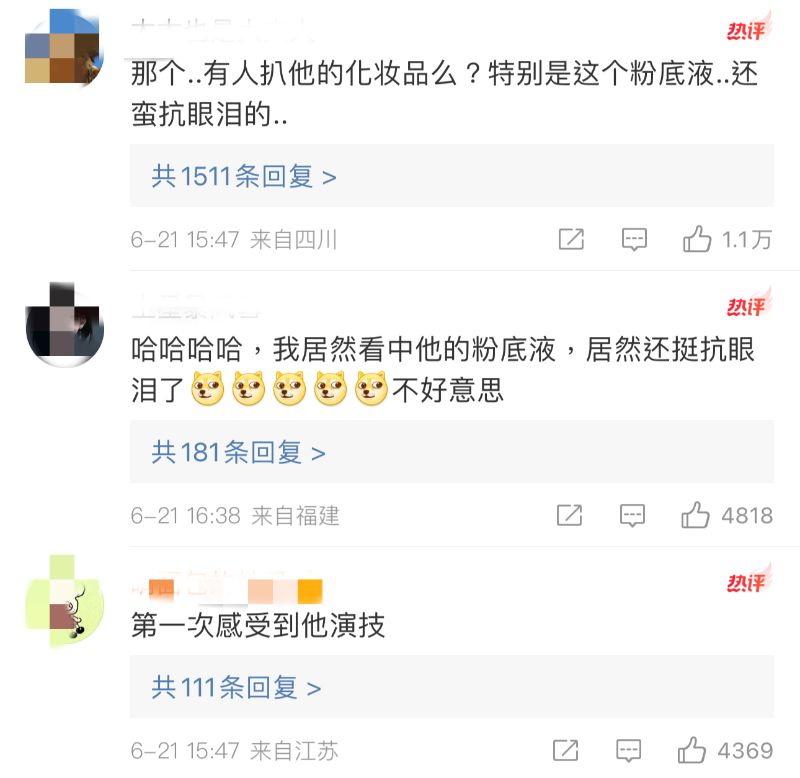The image size is (800, 778).
Task: Repost the comment from 四川
Action: 570,240
